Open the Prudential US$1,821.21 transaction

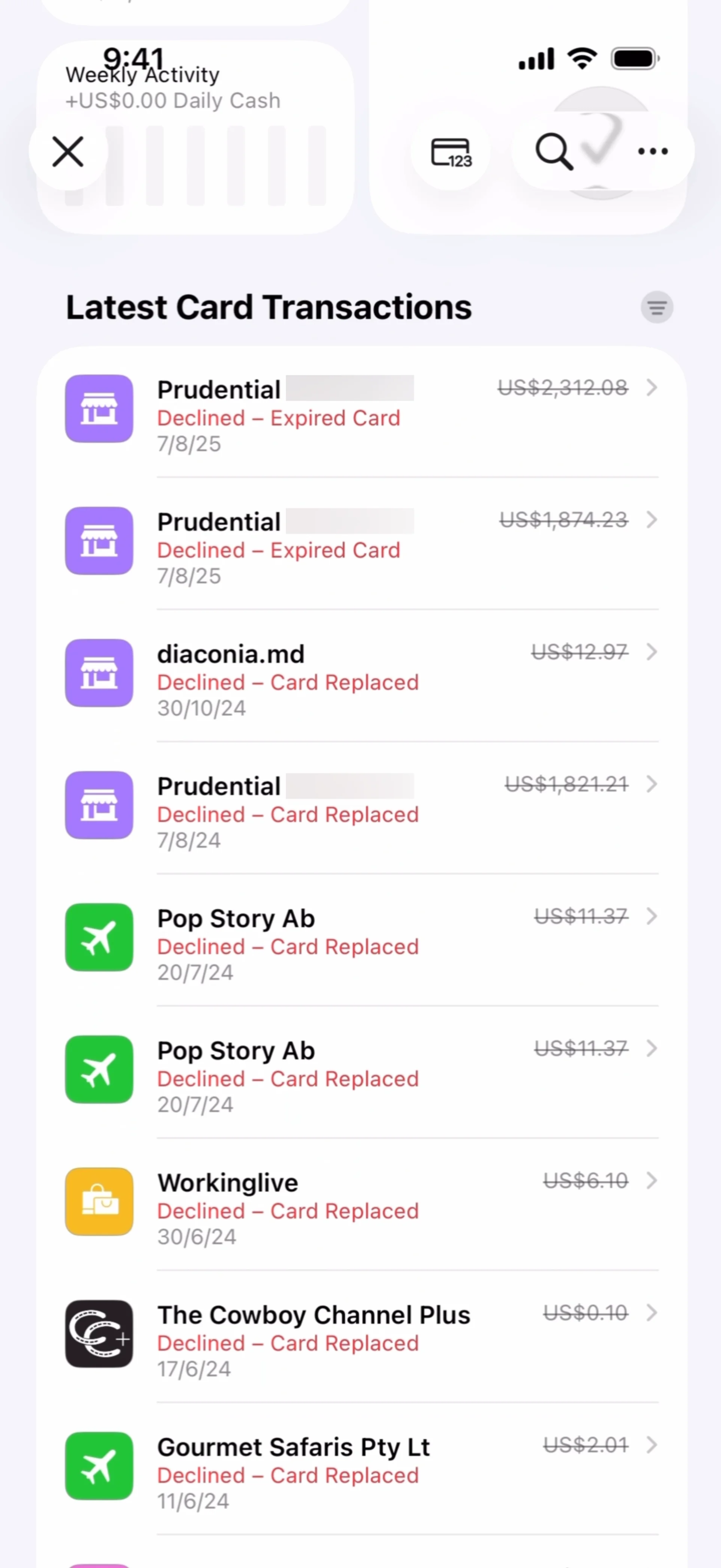tap(361, 808)
